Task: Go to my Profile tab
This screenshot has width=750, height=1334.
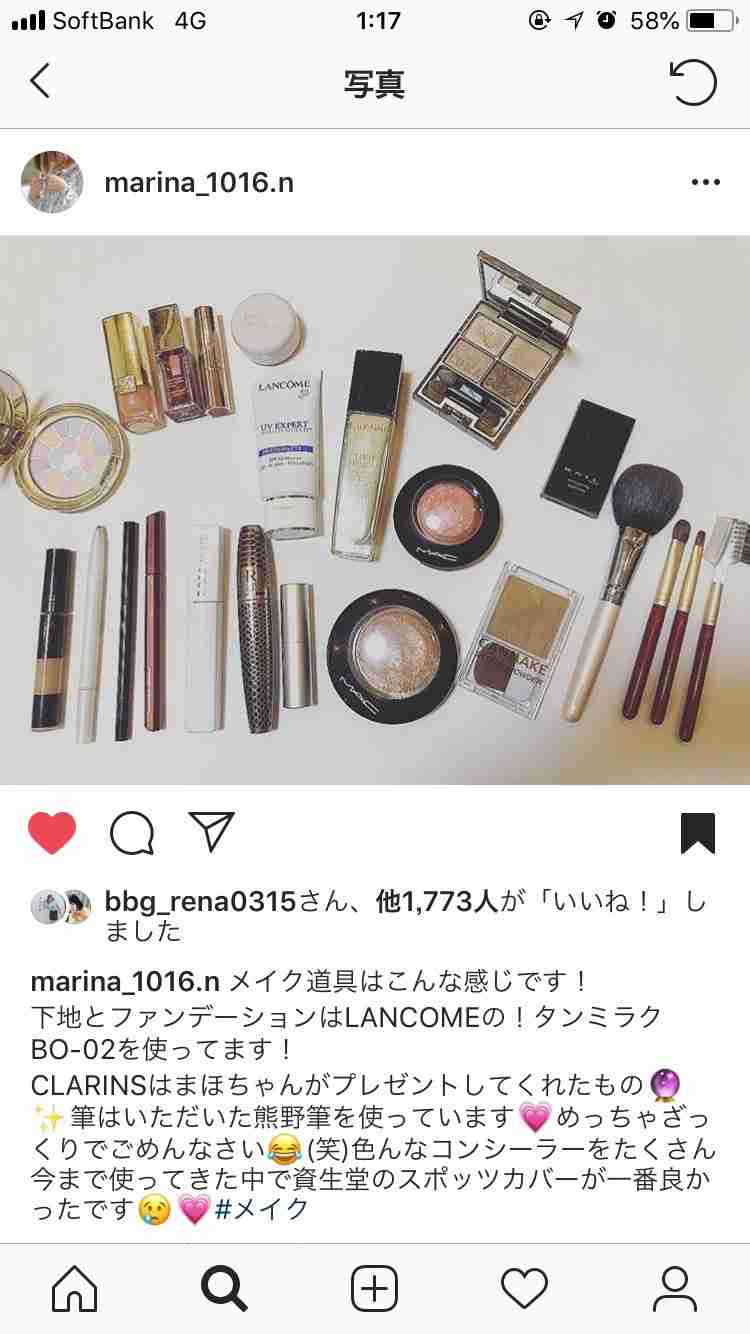Action: pyautogui.click(x=675, y=1288)
